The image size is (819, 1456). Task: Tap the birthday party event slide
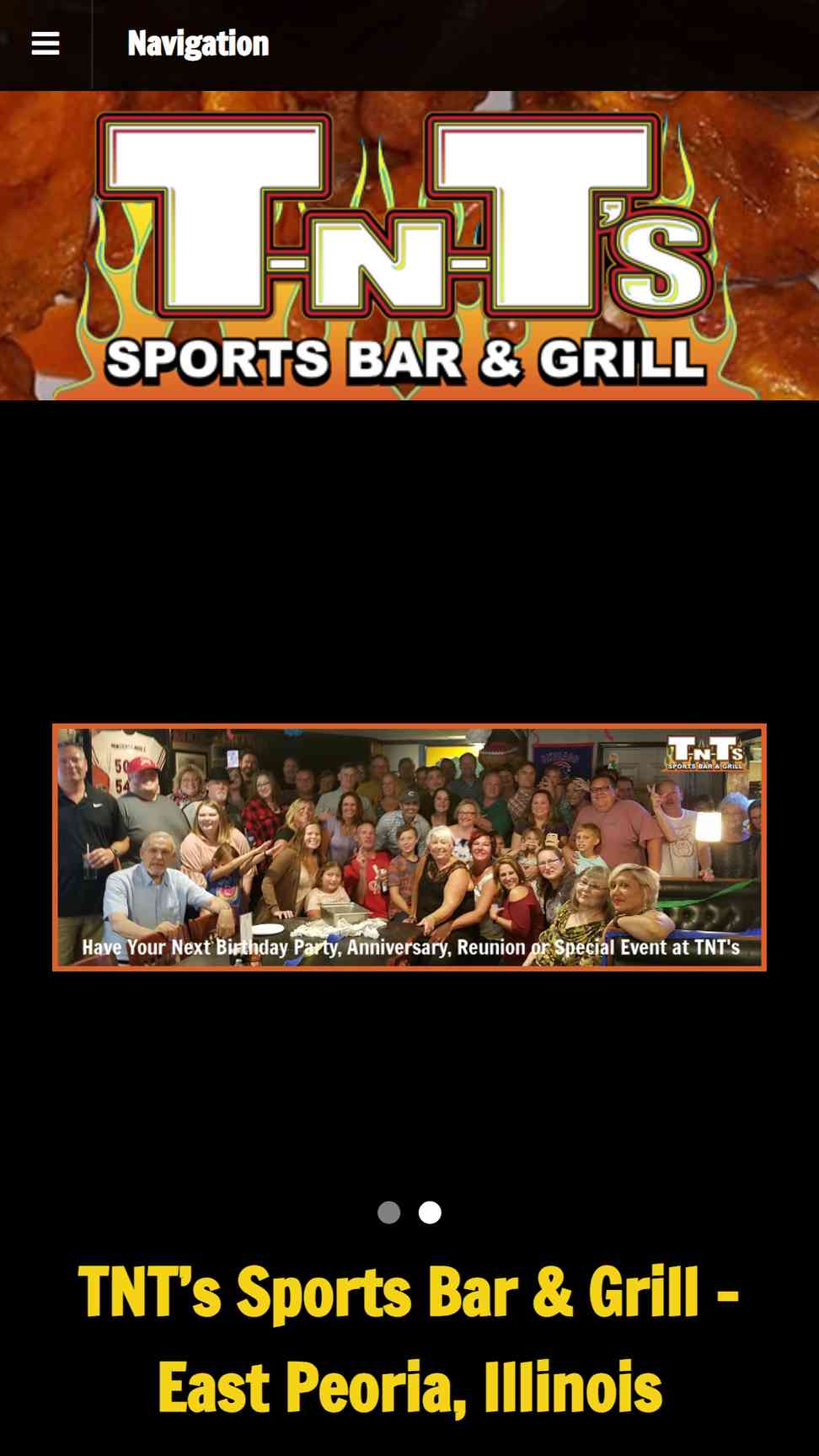[x=409, y=847]
